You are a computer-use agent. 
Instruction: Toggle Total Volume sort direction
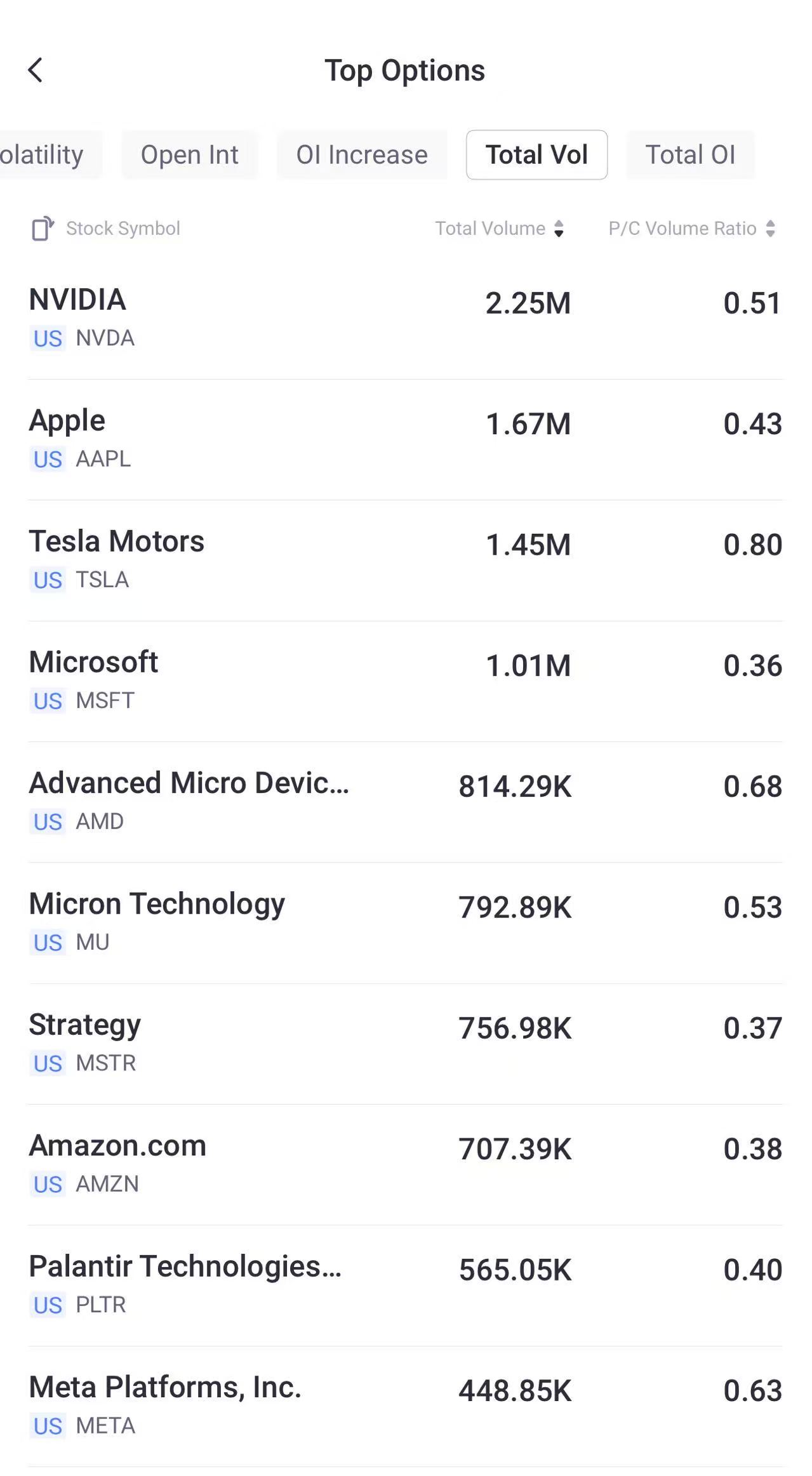click(x=559, y=228)
